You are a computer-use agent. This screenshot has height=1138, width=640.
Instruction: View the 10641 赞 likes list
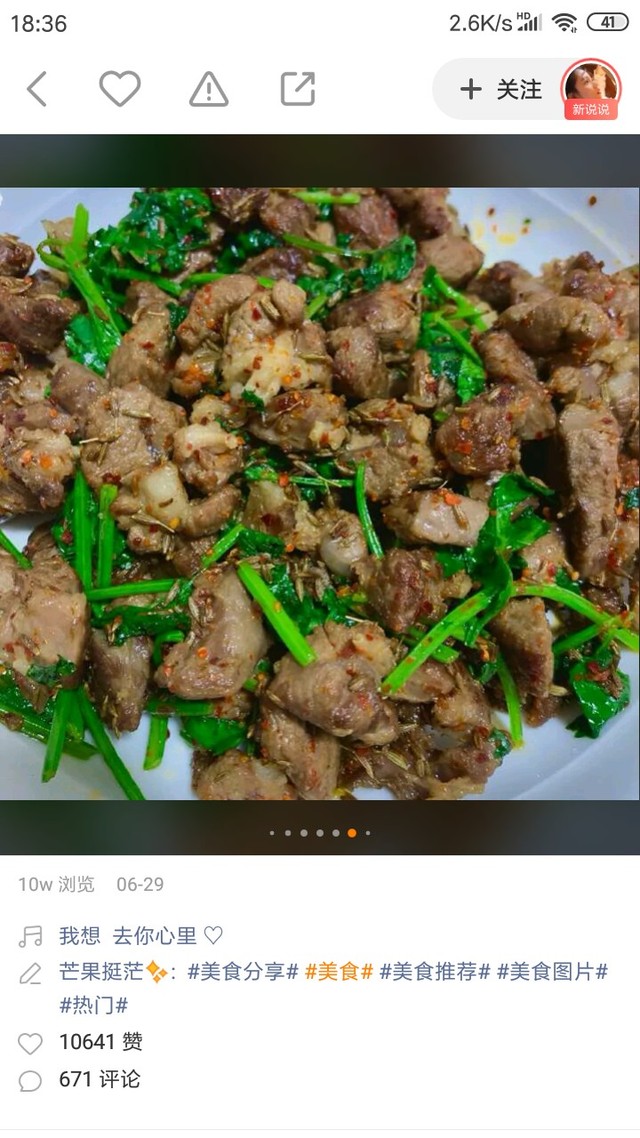(100, 1042)
